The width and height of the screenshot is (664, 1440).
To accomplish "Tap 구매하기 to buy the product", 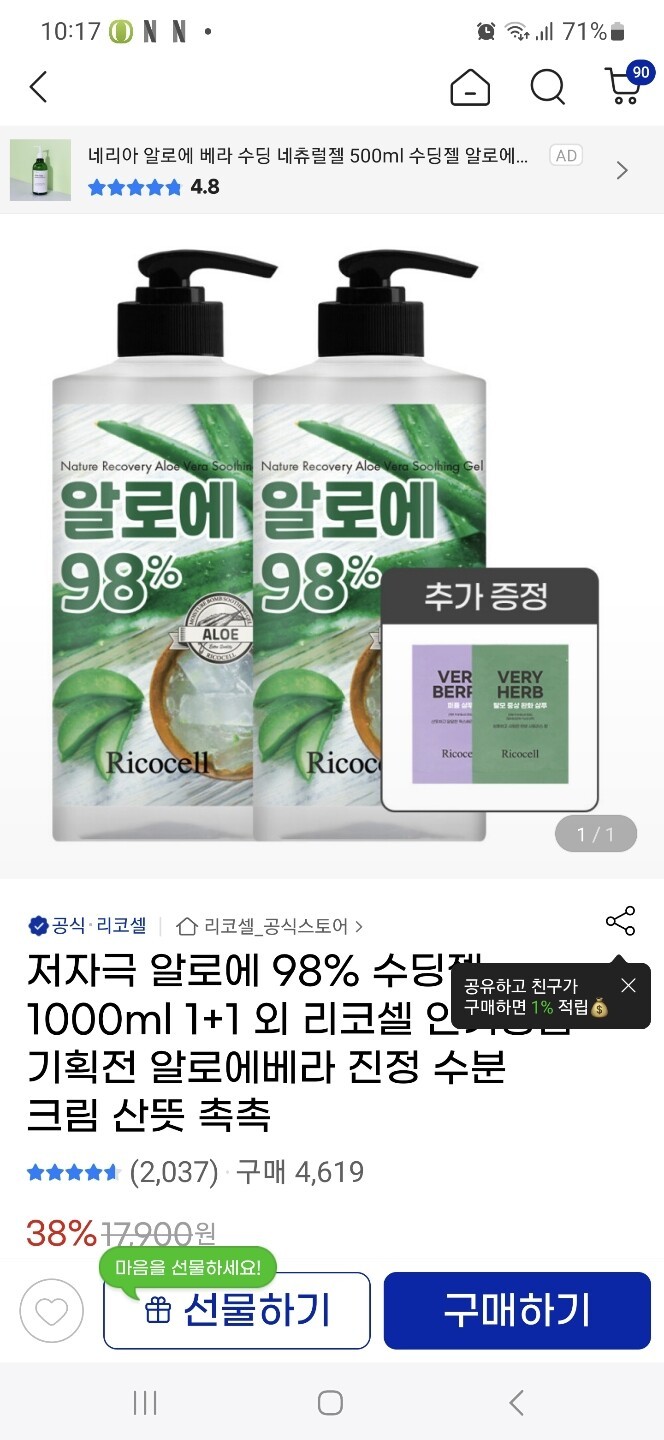I will 517,1311.
